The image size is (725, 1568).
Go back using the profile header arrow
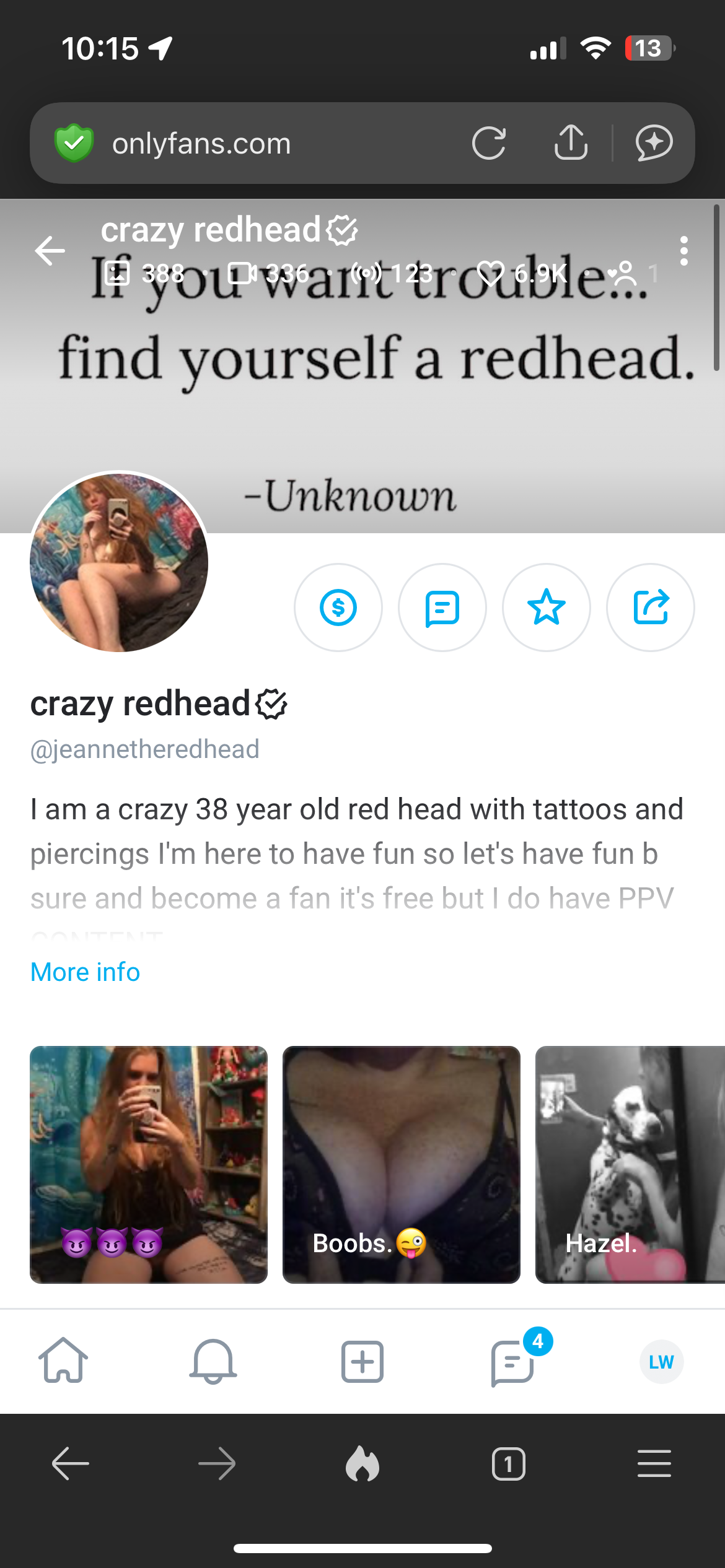(50, 251)
